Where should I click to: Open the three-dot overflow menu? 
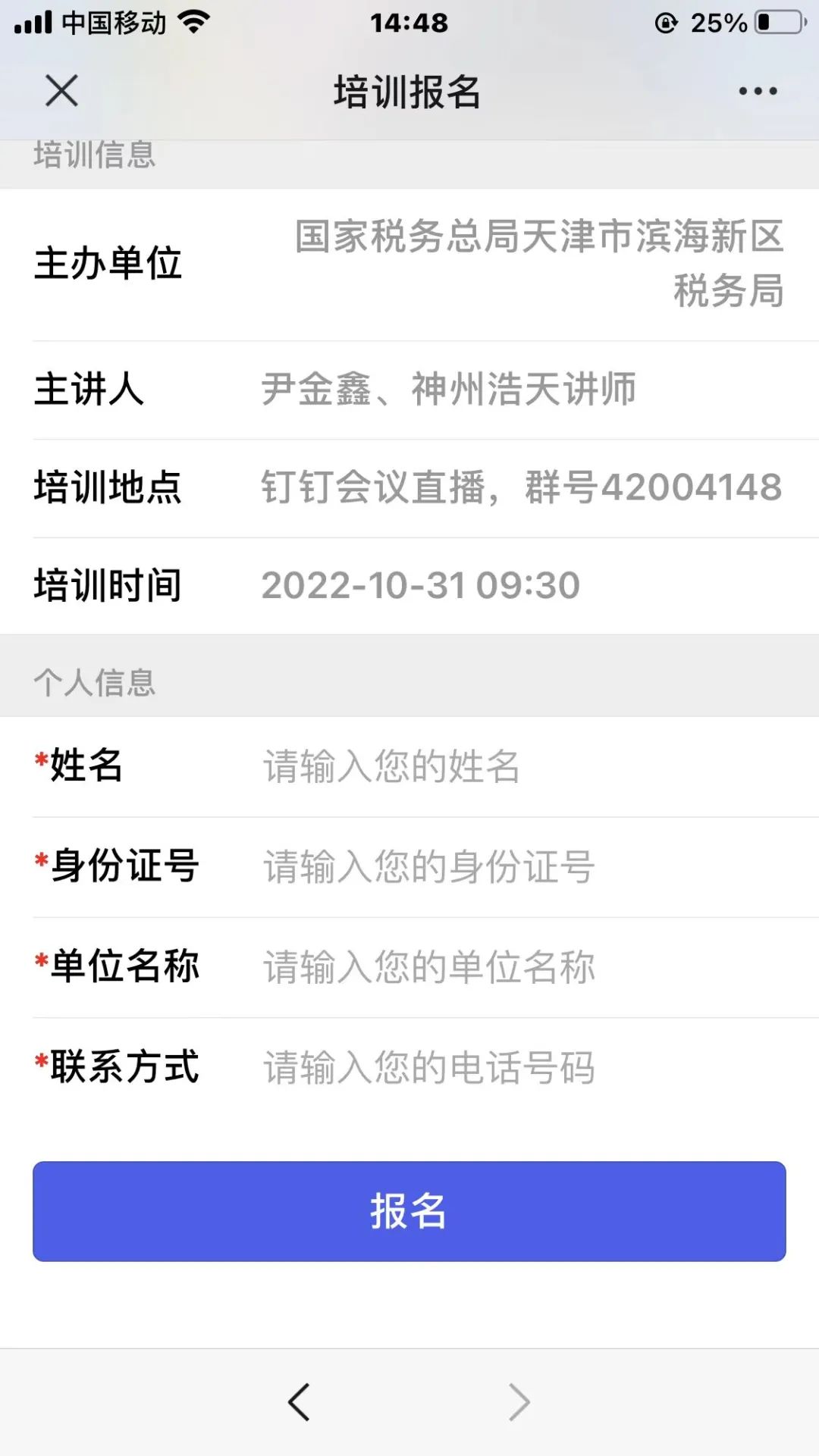coord(758,91)
